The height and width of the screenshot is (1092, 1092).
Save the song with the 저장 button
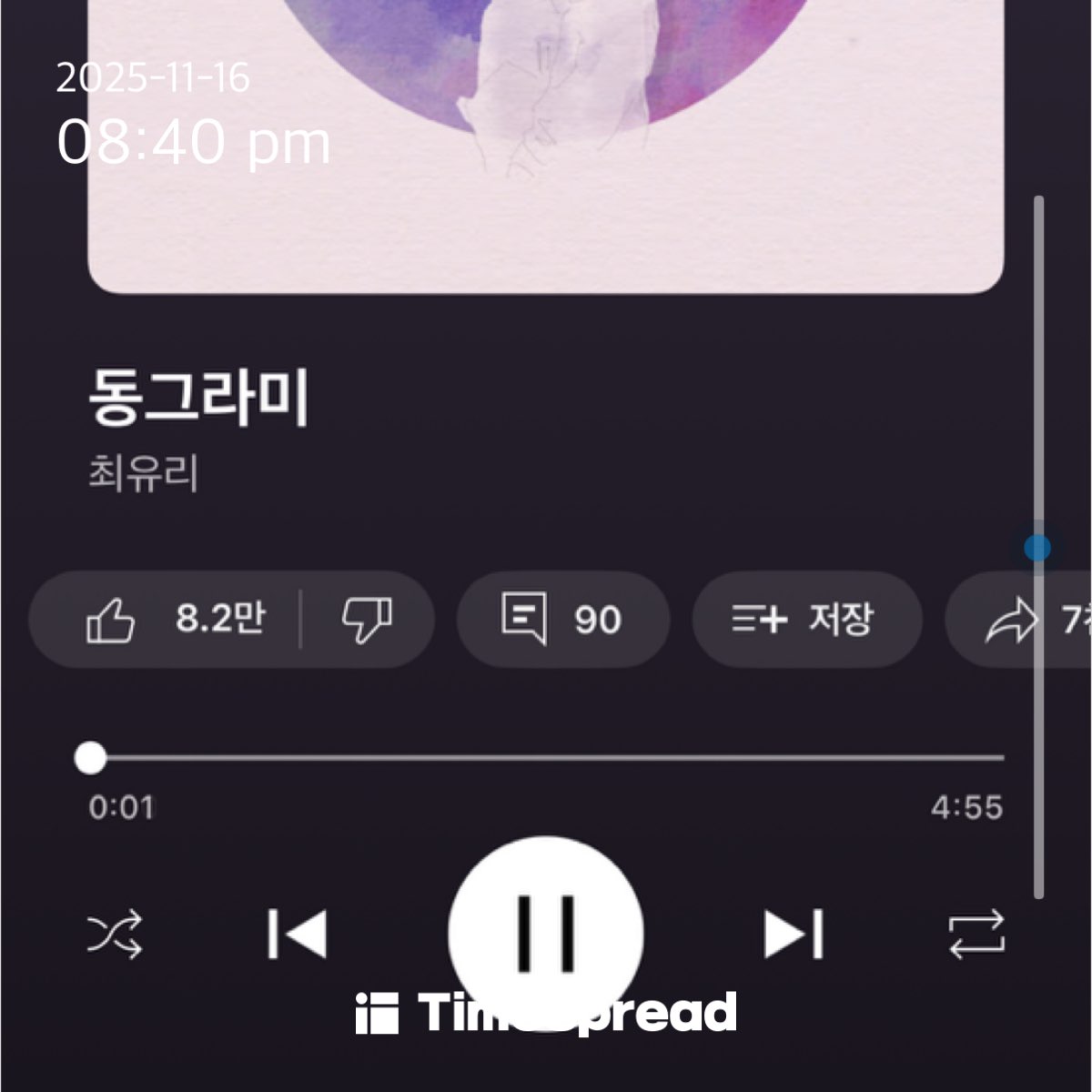[806, 620]
